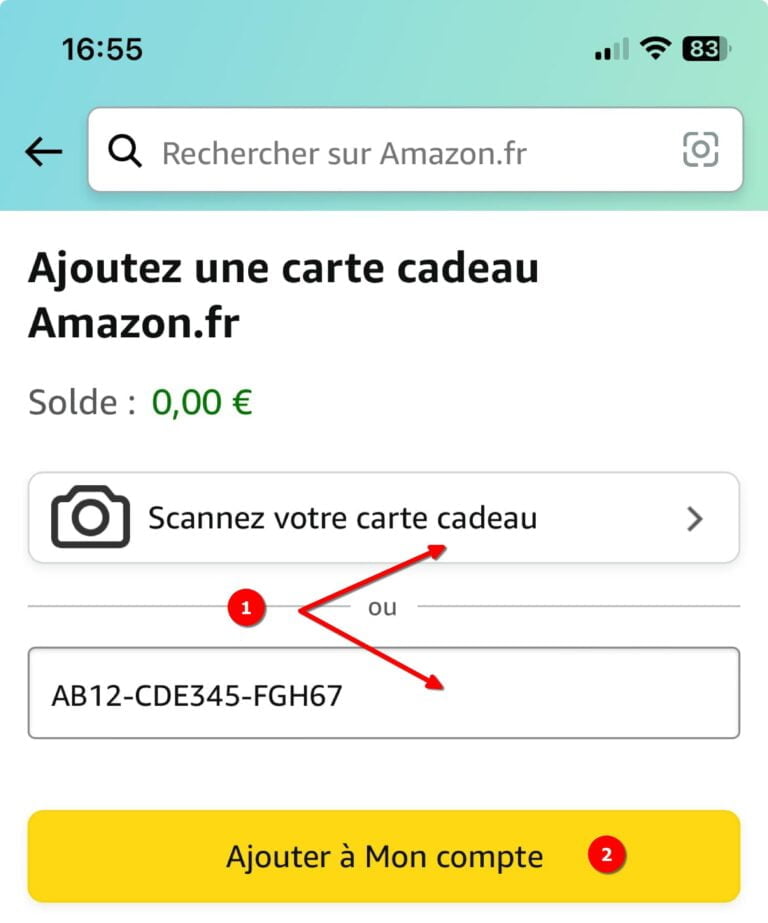Tap the clock showing 16:55

(101, 48)
